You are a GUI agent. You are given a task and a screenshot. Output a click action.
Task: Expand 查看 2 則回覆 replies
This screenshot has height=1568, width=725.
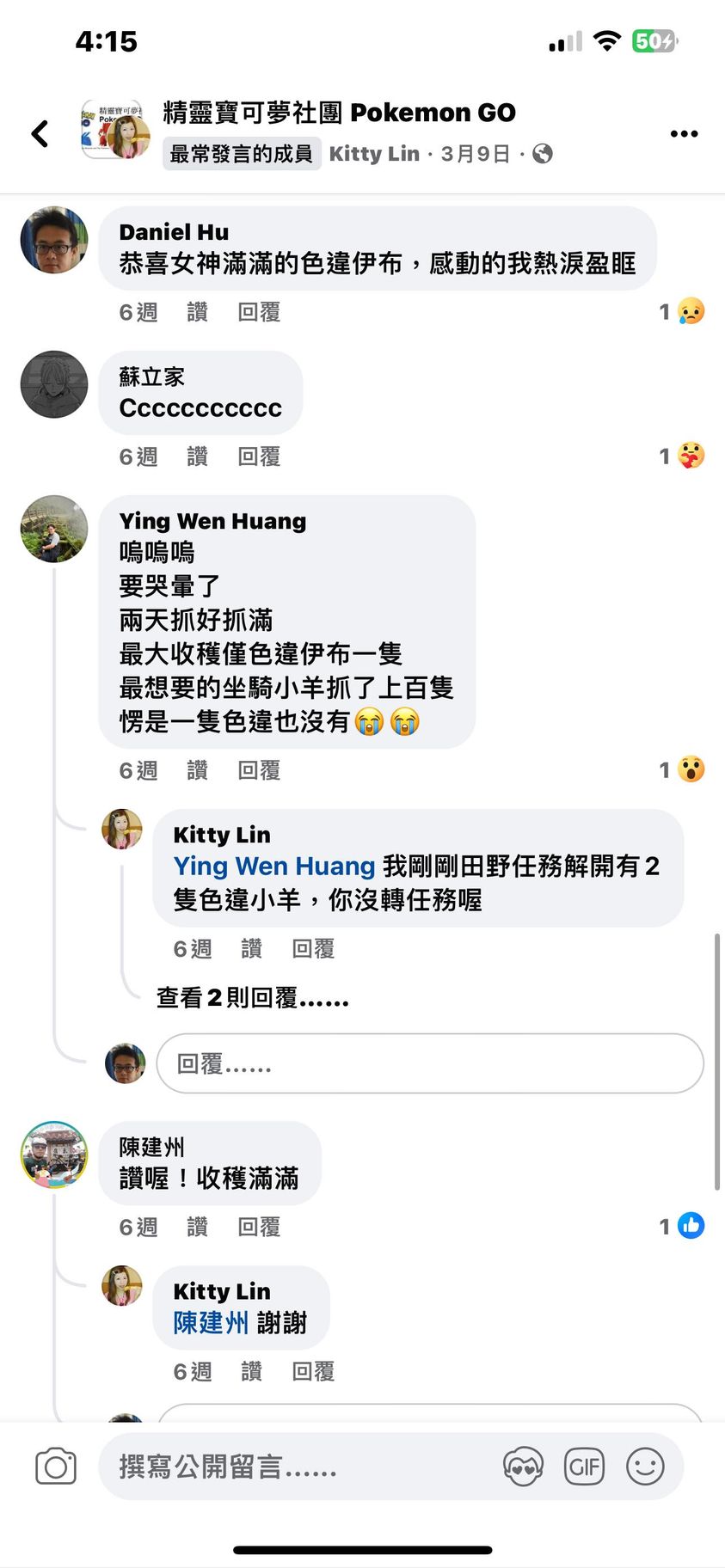[x=252, y=998]
